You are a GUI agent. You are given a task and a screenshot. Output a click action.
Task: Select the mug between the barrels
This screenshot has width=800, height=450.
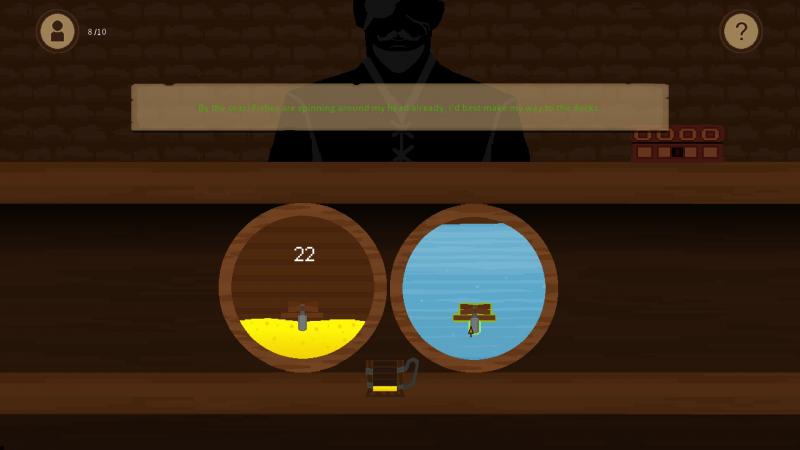click(387, 376)
